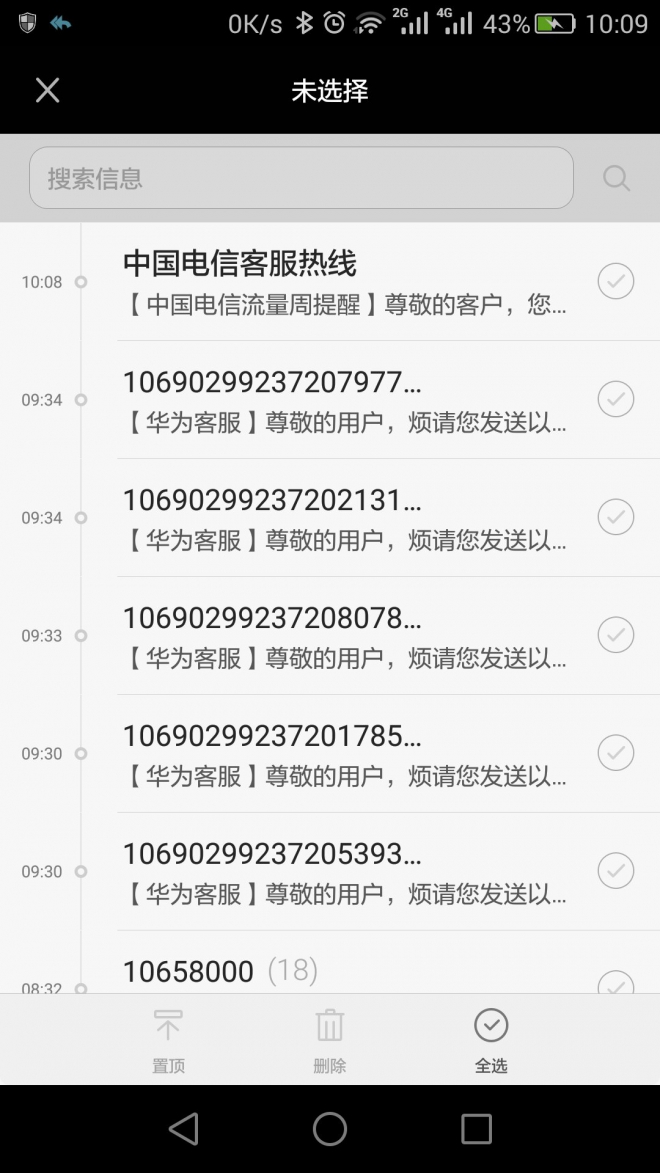Open the 10658000 conversation row
The image size is (660, 1173).
click(x=340, y=971)
